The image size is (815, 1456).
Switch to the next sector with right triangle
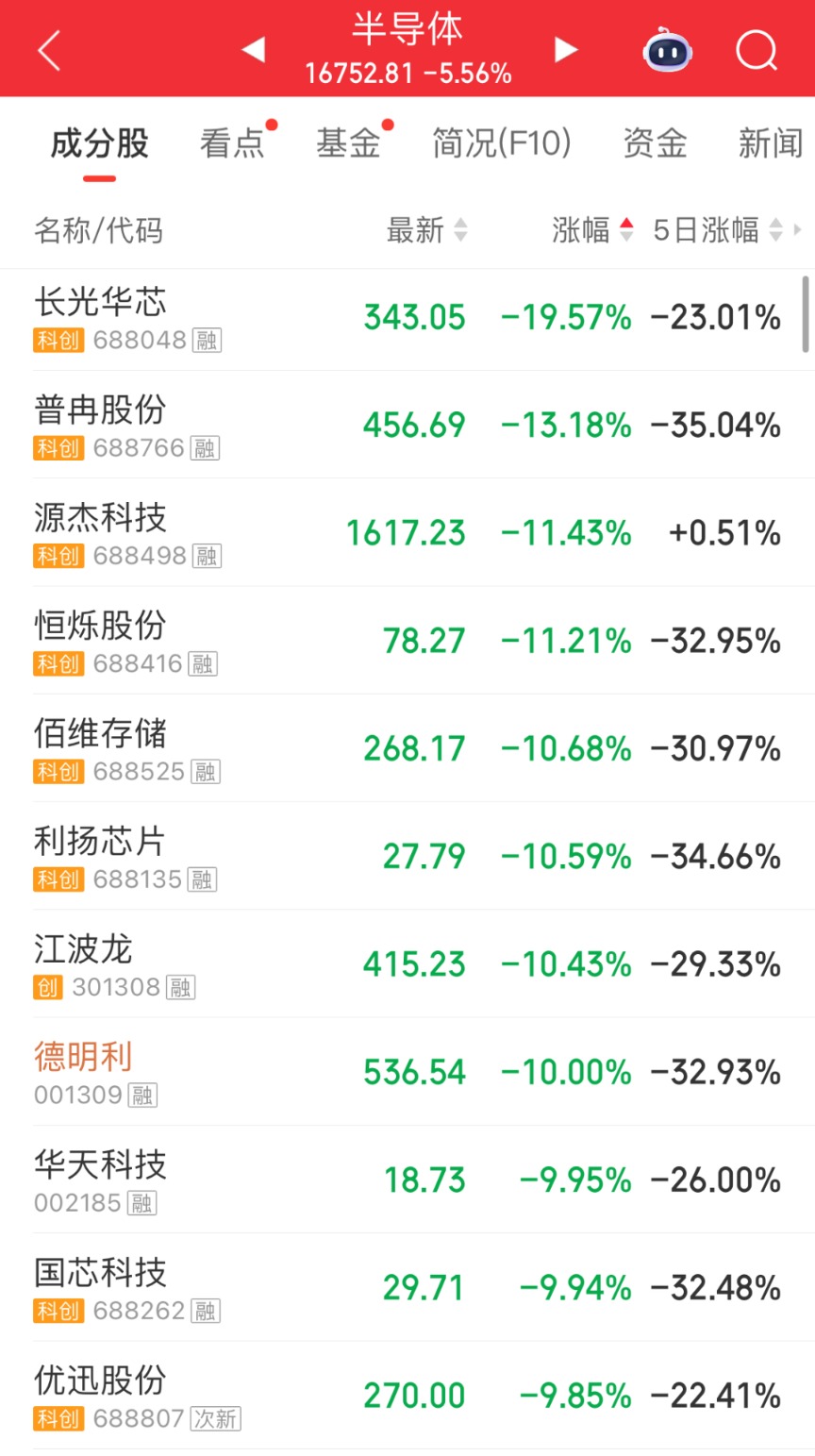565,49
